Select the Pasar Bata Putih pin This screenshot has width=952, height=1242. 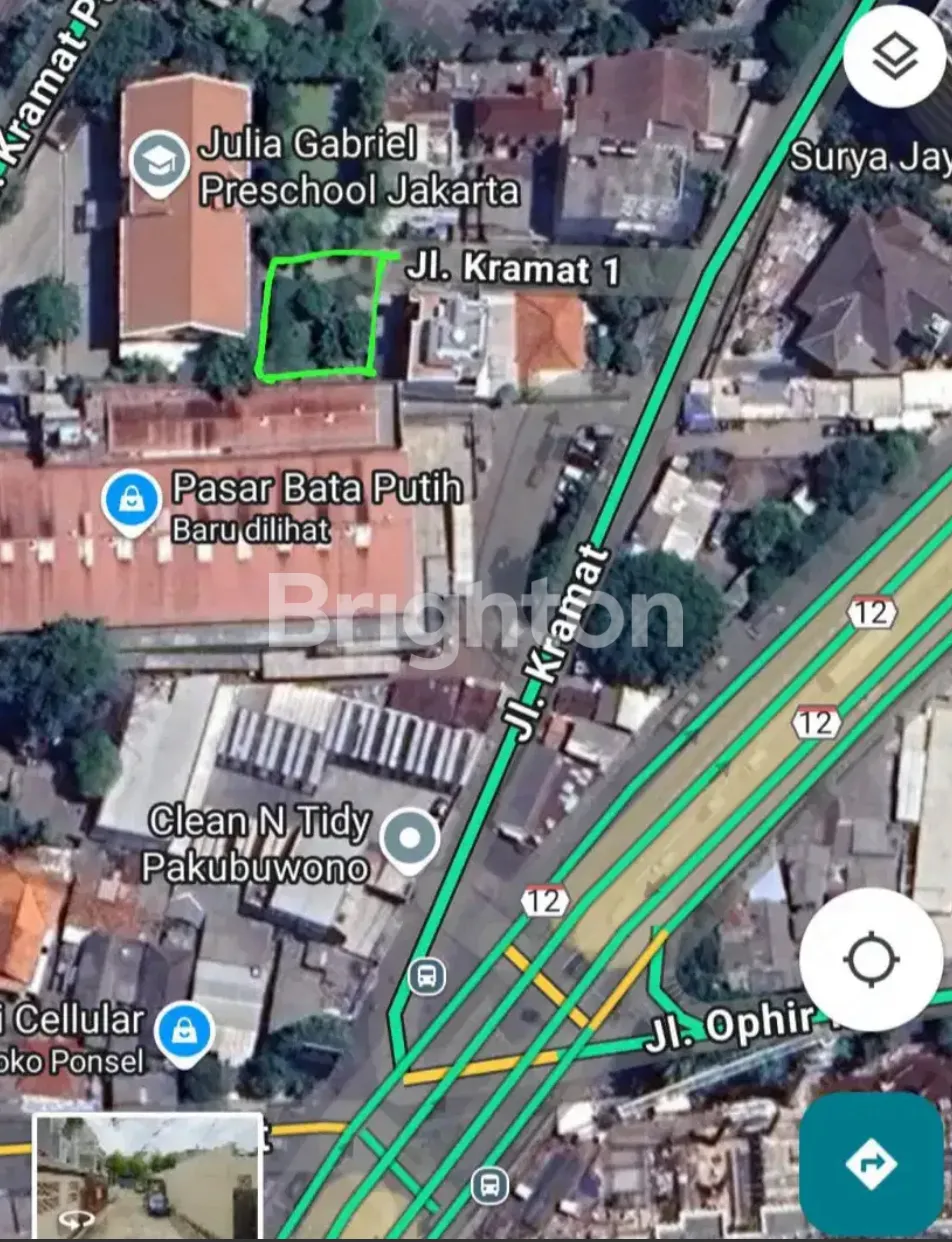click(x=131, y=503)
